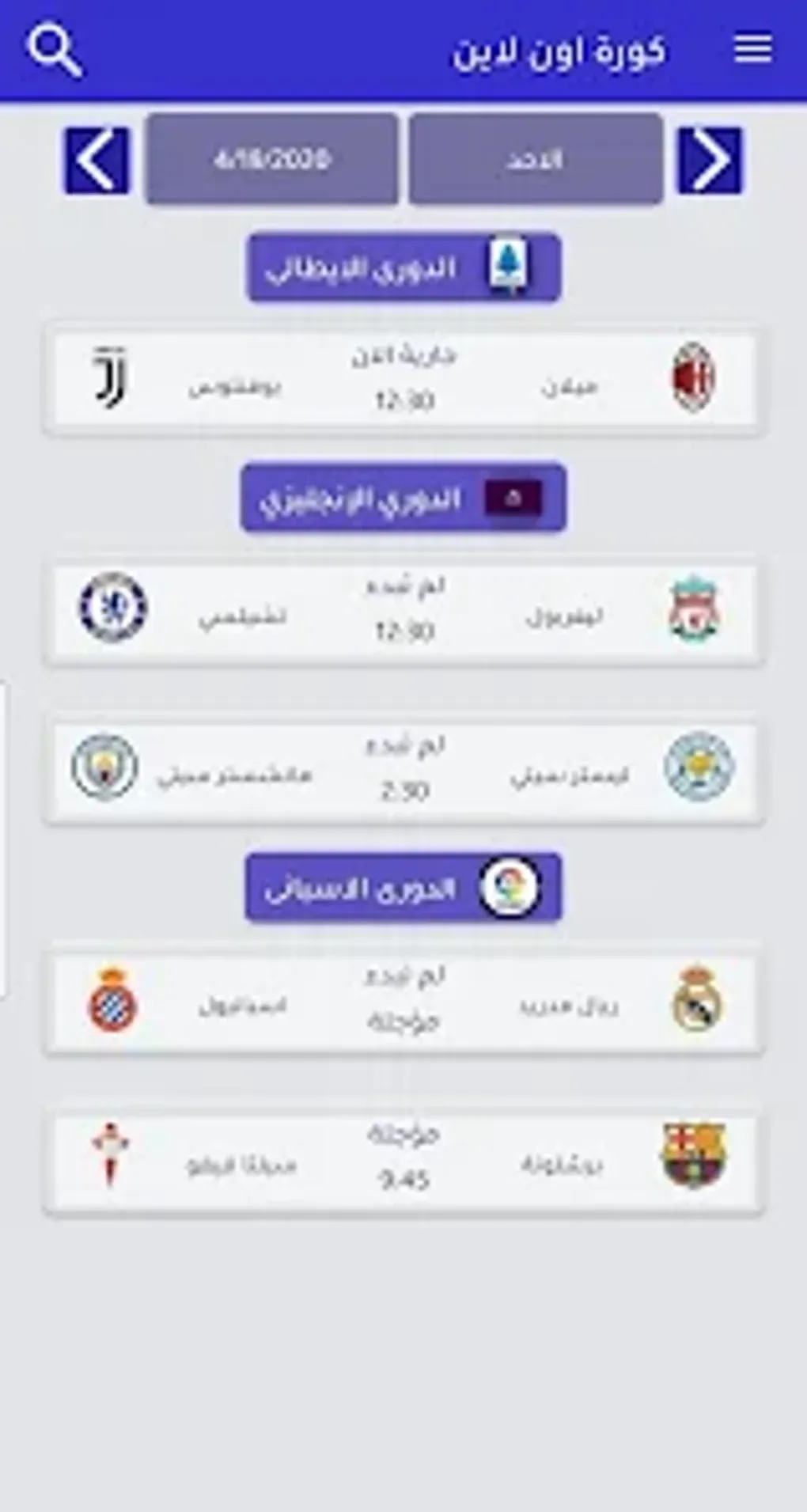
Task: Tap the Sunday day button
Action: coord(536,160)
